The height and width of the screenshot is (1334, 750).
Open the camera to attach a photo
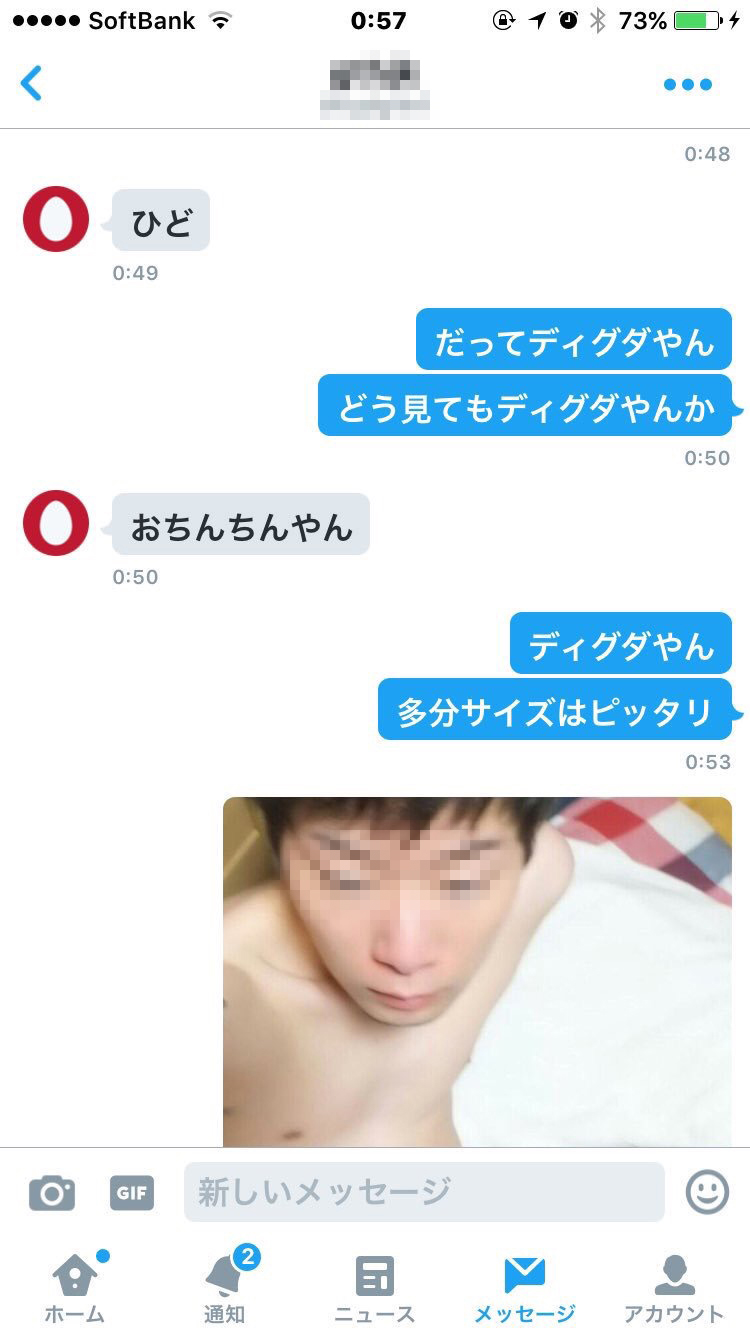pyautogui.click(x=52, y=1192)
